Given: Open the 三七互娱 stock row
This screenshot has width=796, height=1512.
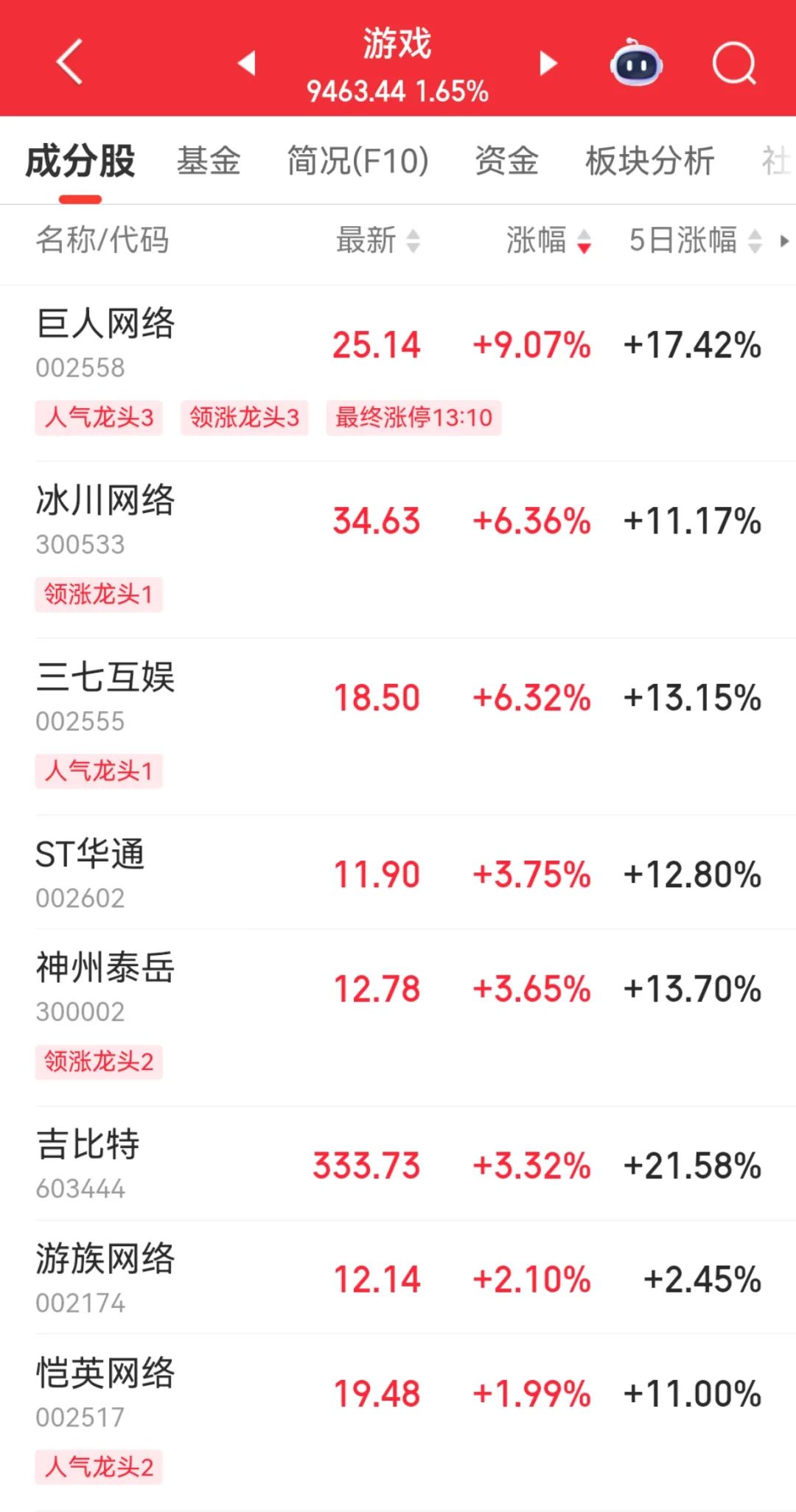Looking at the screenshot, I should pyautogui.click(x=398, y=727).
